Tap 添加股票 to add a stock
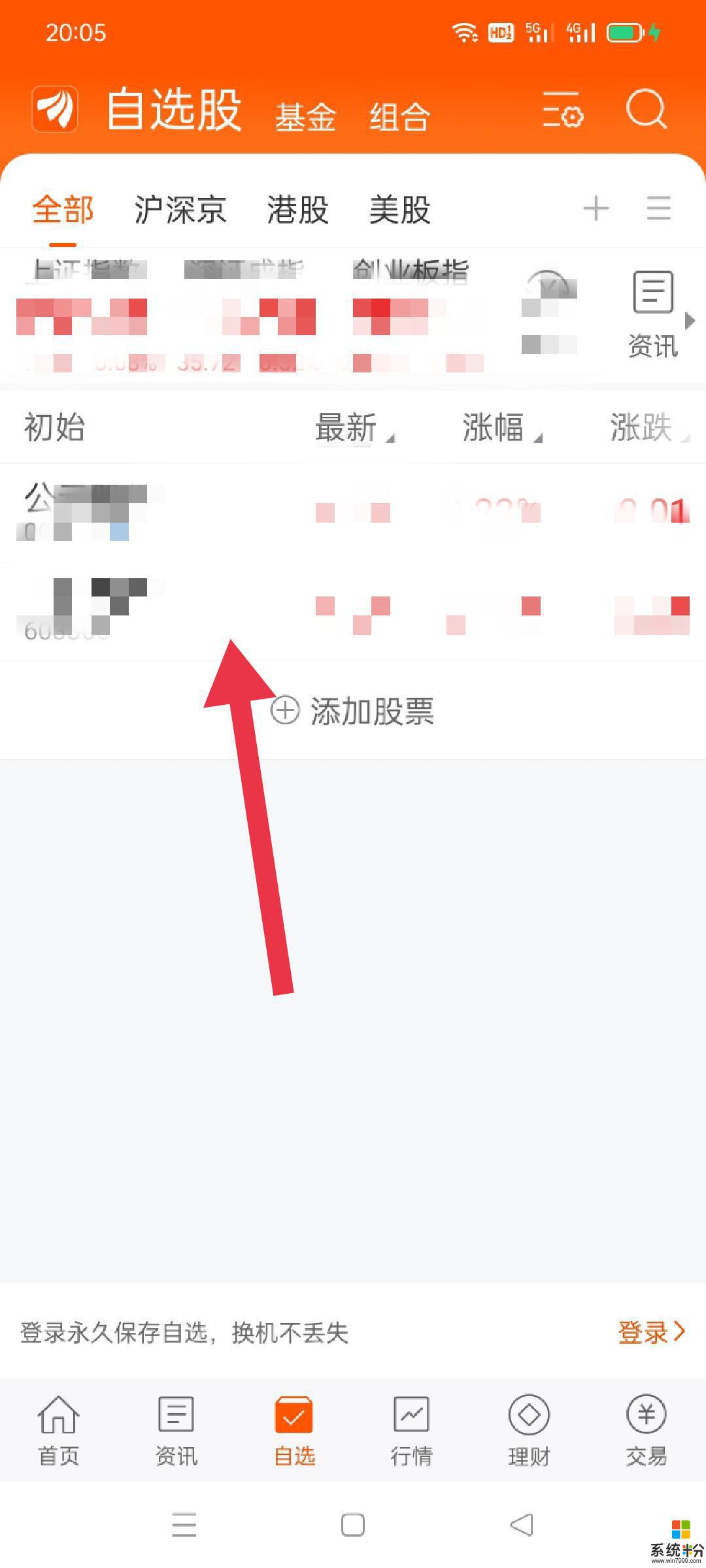 [353, 711]
